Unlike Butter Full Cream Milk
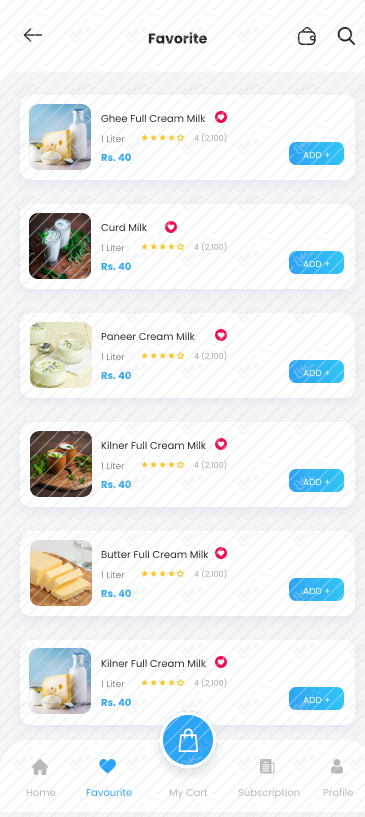Screen dimensions: 365x817 pos(221,553)
